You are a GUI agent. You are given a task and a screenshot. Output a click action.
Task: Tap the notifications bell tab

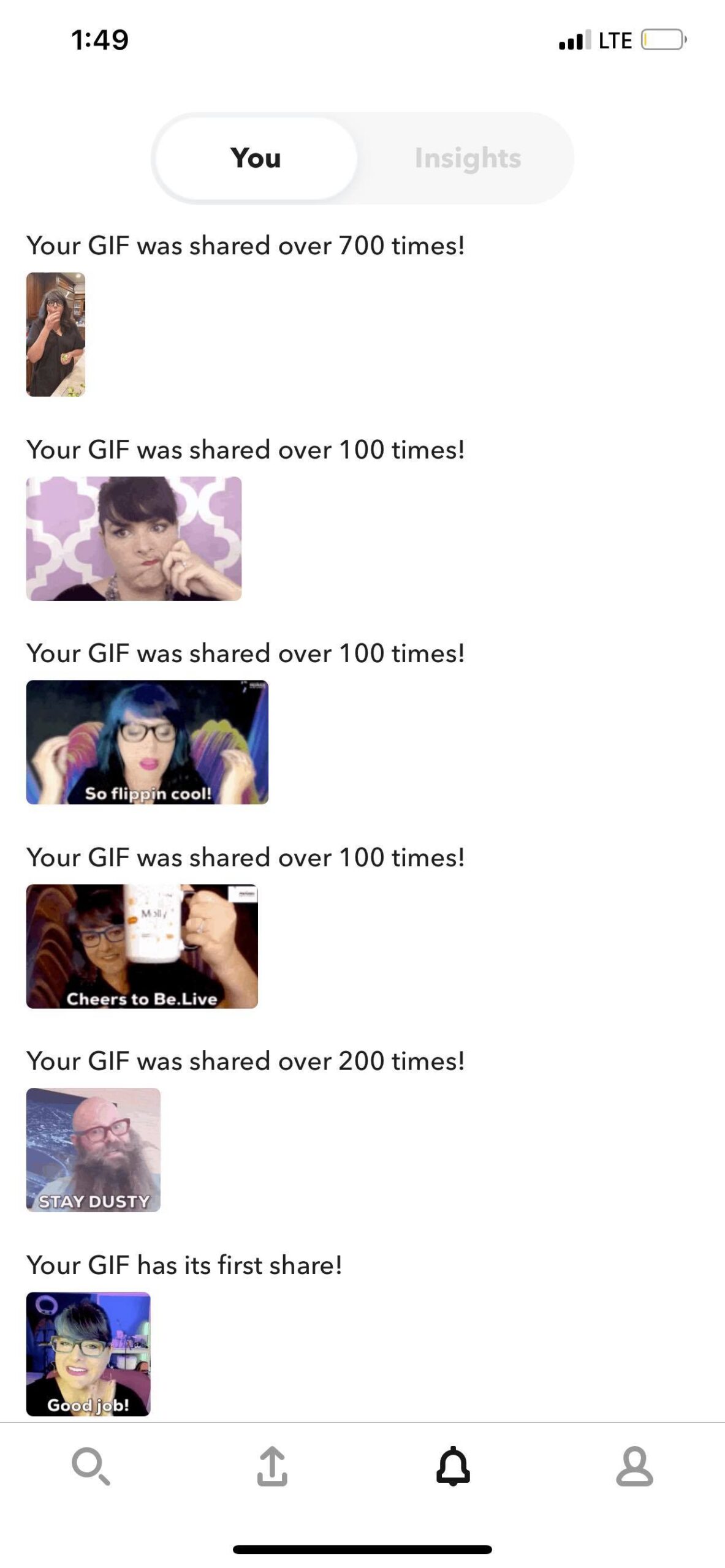pos(454,1466)
